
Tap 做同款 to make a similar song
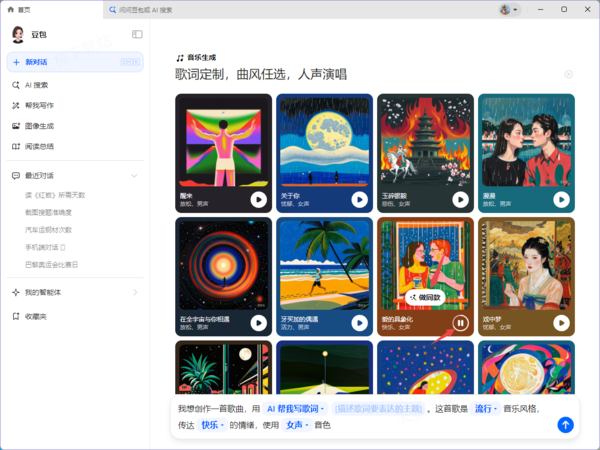pyautogui.click(x=426, y=297)
